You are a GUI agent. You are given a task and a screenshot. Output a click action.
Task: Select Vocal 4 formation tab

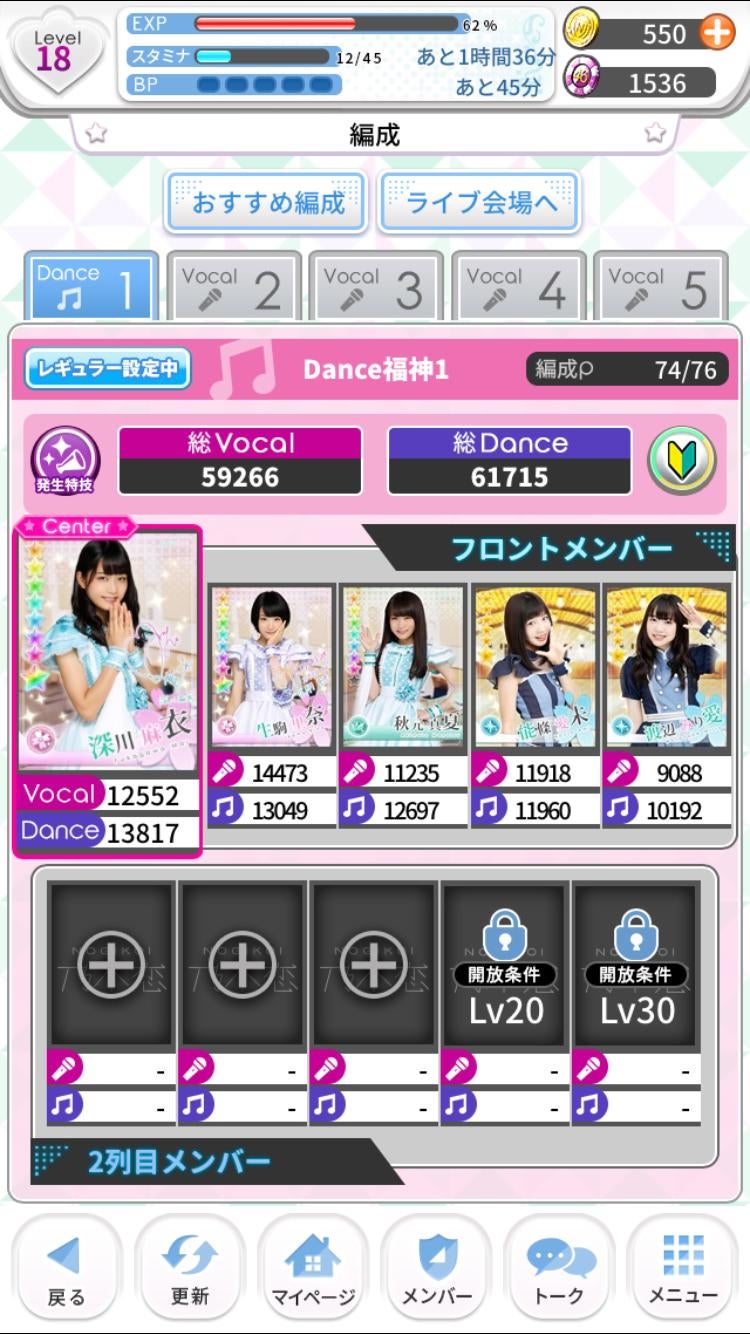[x=518, y=287]
